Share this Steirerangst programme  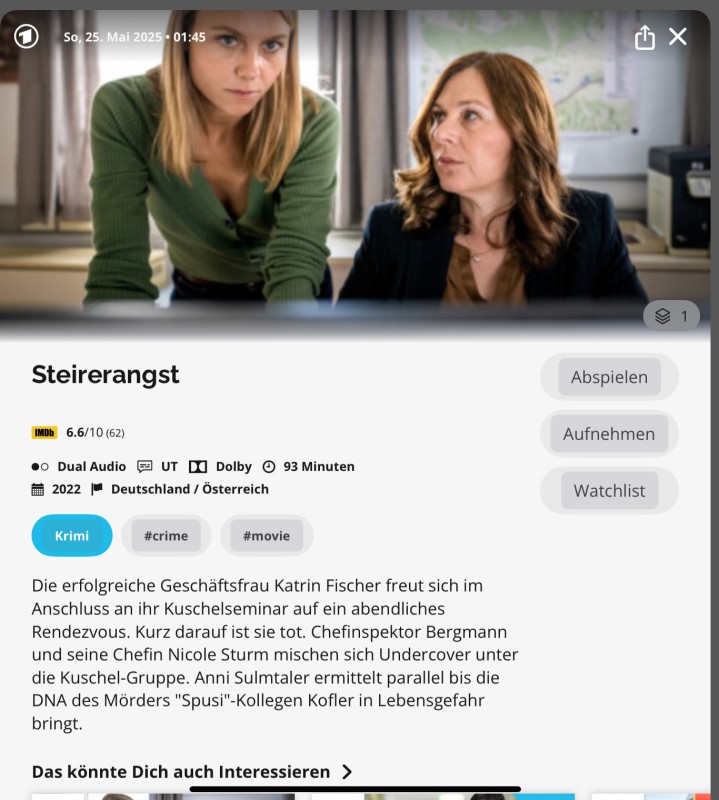click(x=645, y=38)
